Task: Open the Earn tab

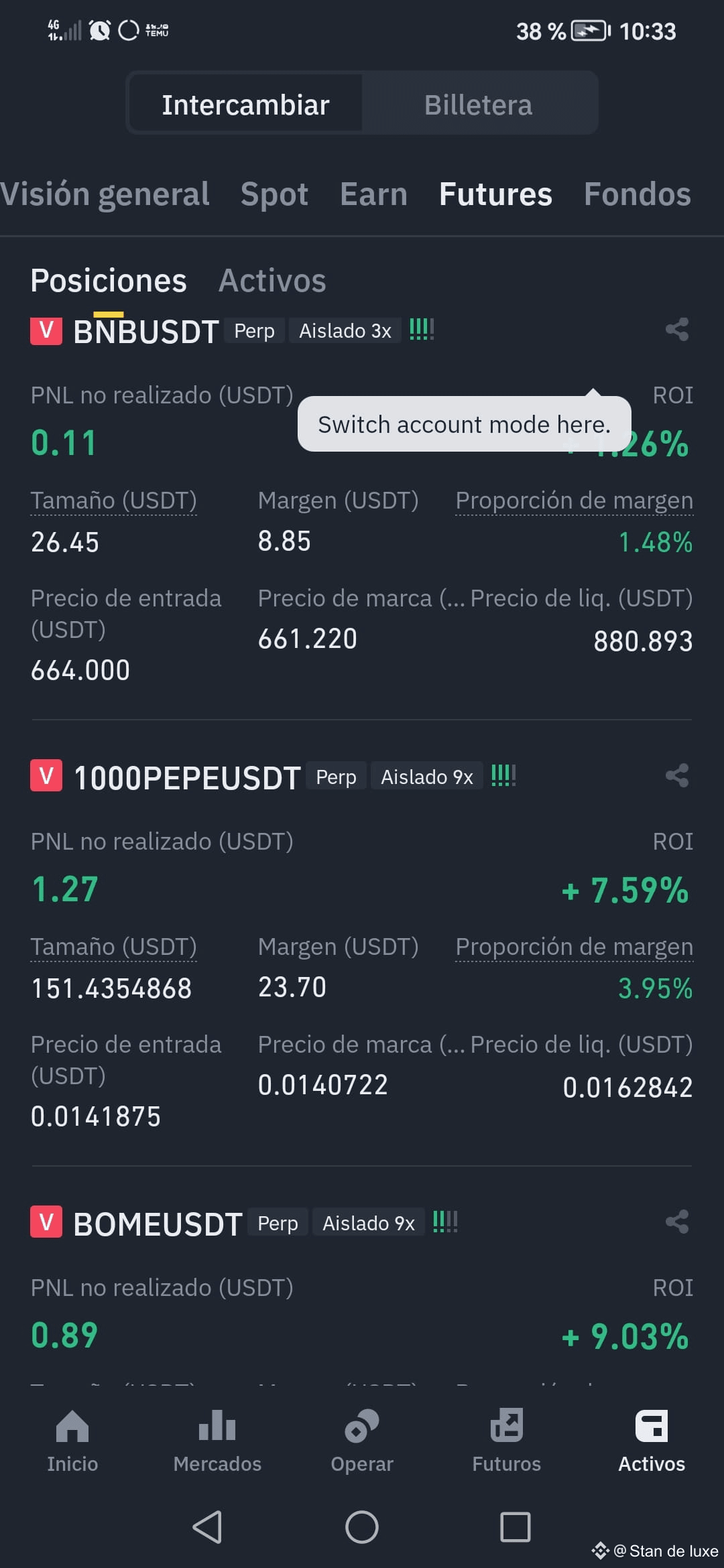Action: (x=373, y=194)
